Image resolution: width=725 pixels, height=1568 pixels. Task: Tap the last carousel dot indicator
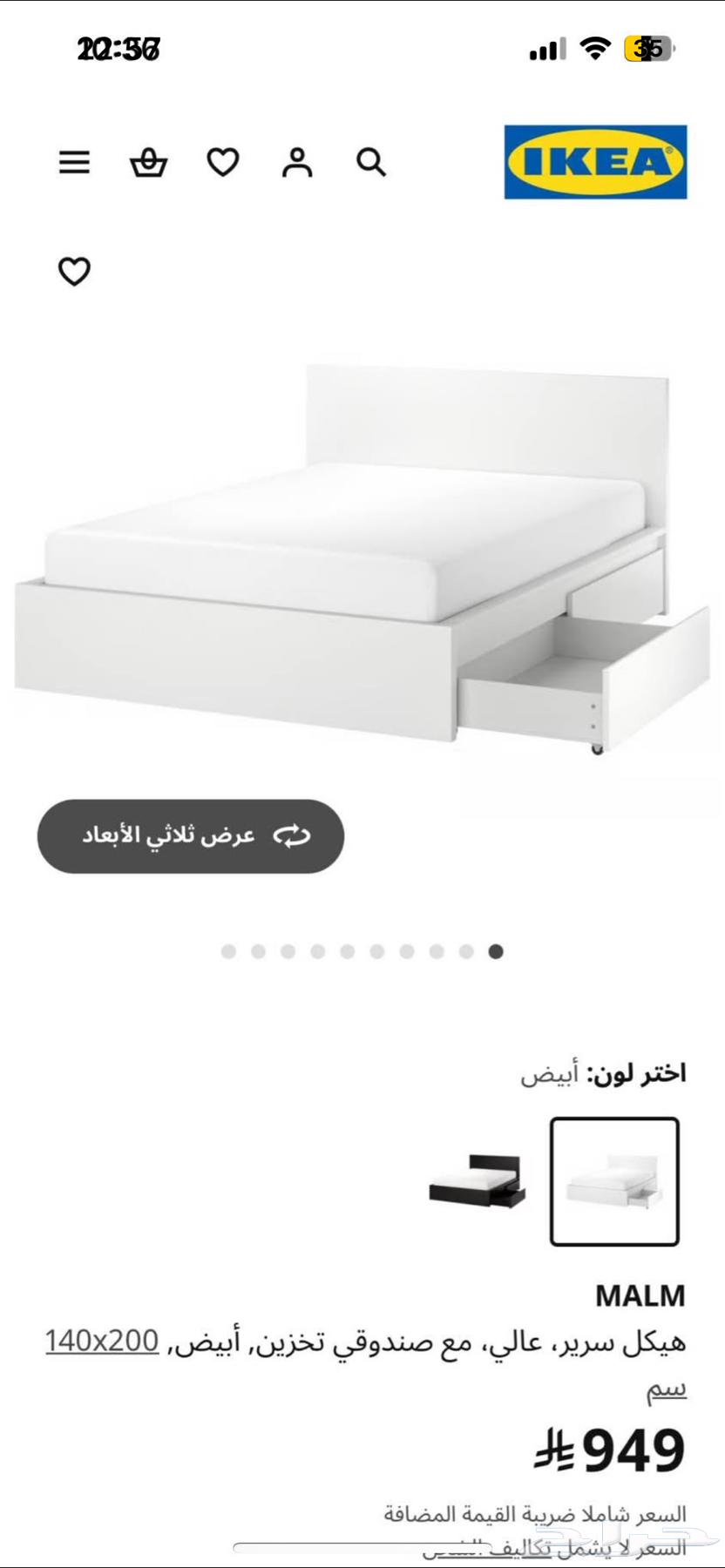coord(494,952)
